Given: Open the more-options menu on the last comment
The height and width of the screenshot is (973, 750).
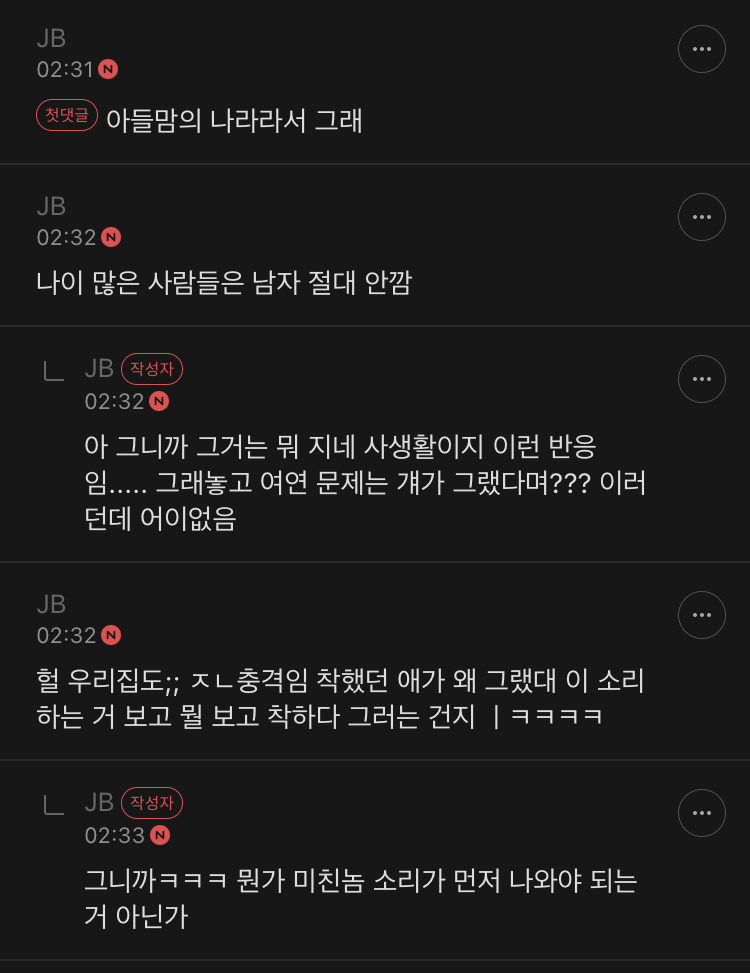Looking at the screenshot, I should point(701,813).
